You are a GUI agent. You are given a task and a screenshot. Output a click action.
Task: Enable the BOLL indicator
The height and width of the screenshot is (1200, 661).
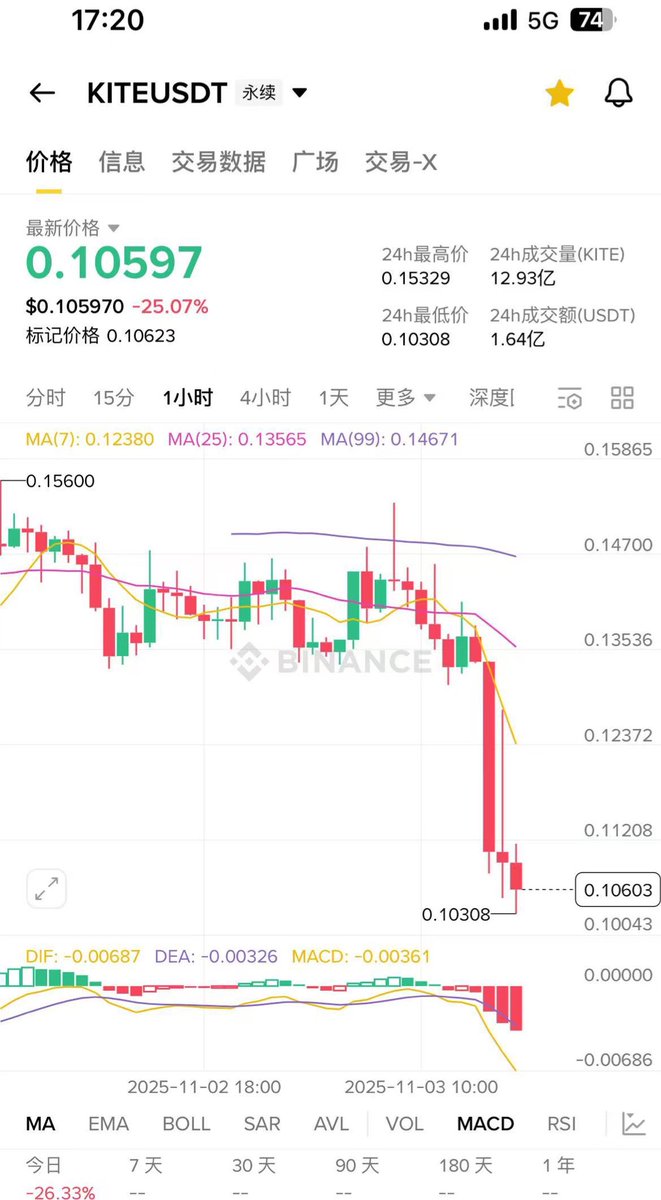click(186, 1123)
